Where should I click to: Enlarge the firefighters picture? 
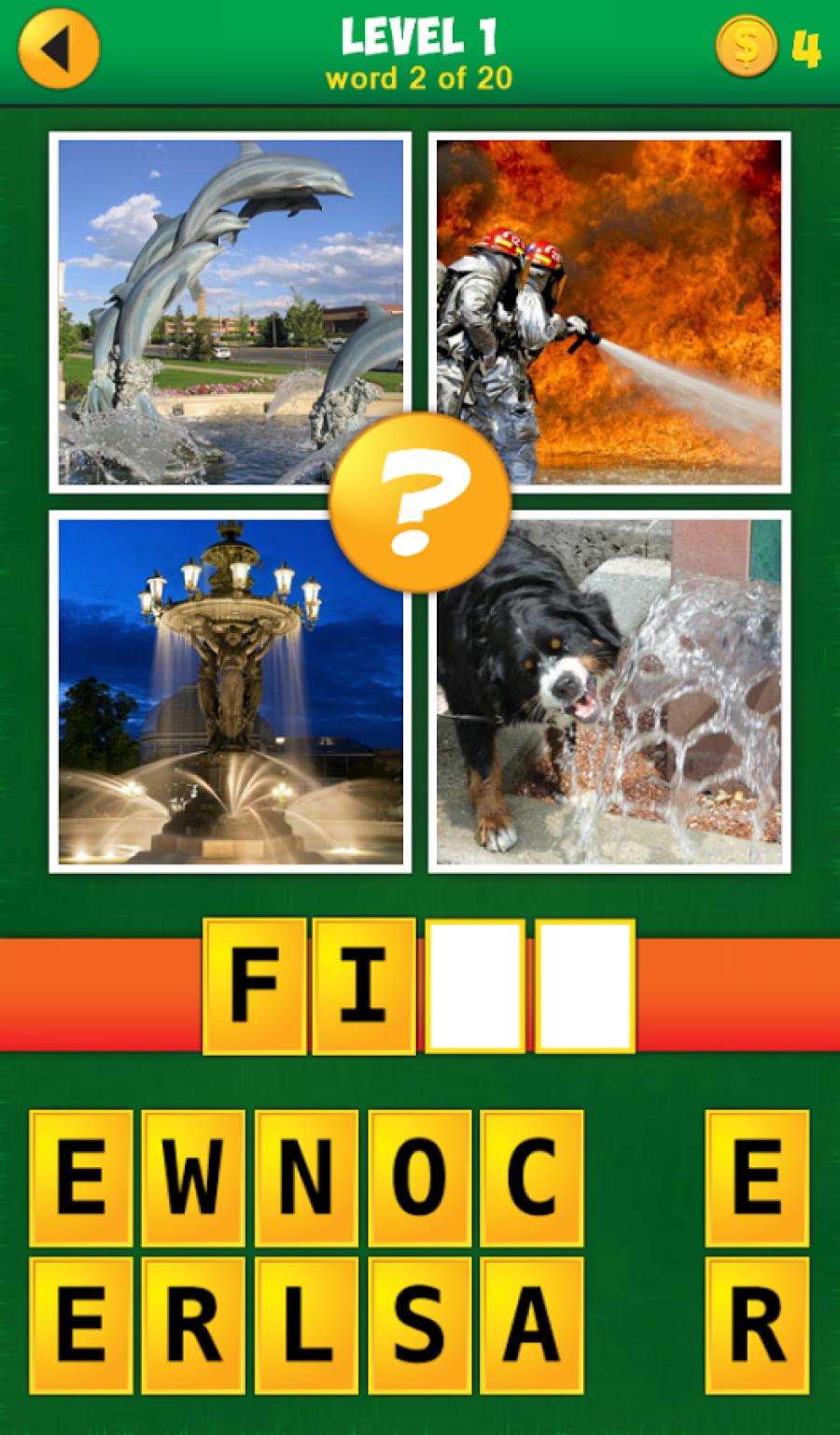click(609, 312)
